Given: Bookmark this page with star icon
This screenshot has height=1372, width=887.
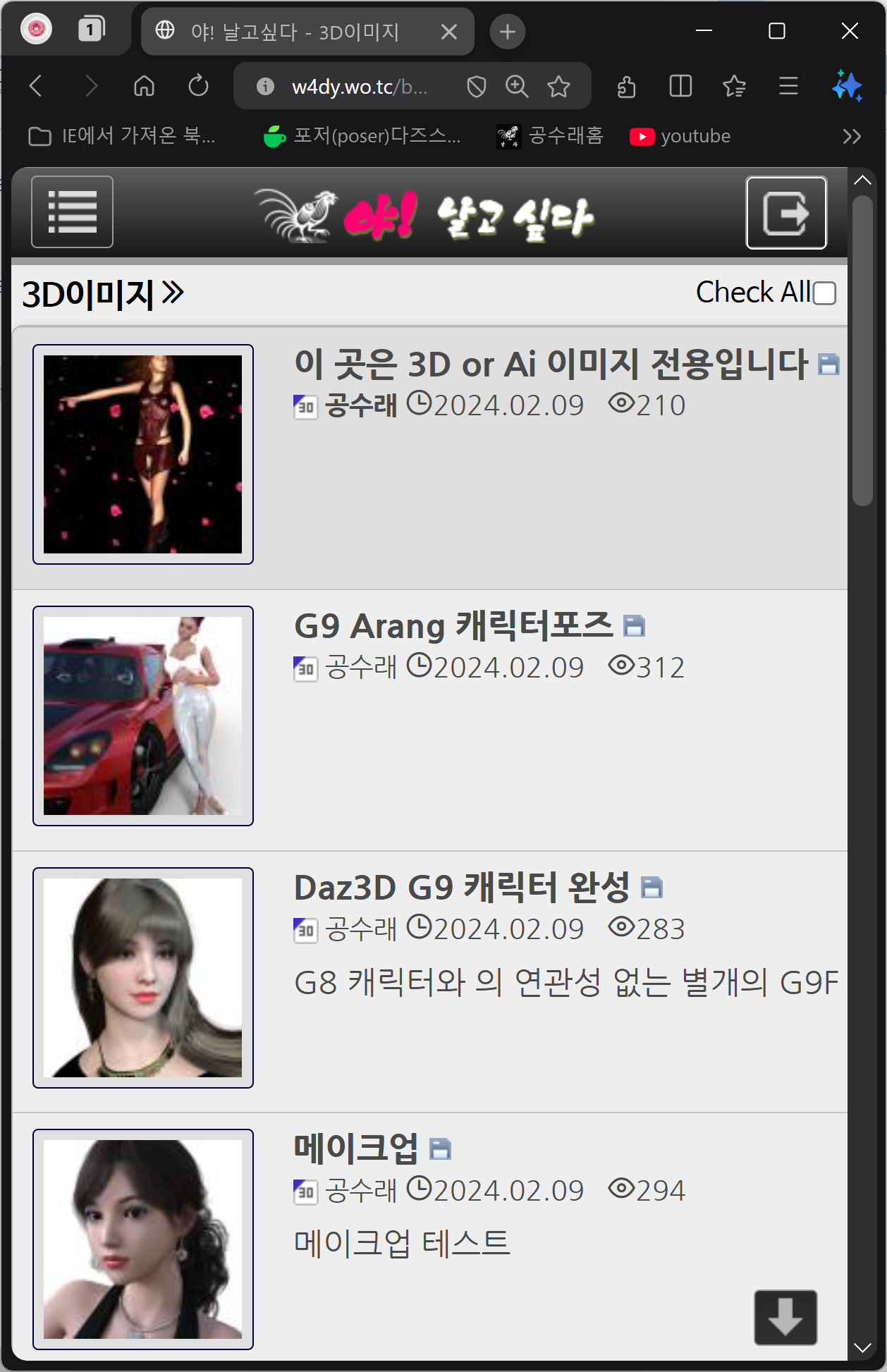Looking at the screenshot, I should (x=558, y=86).
